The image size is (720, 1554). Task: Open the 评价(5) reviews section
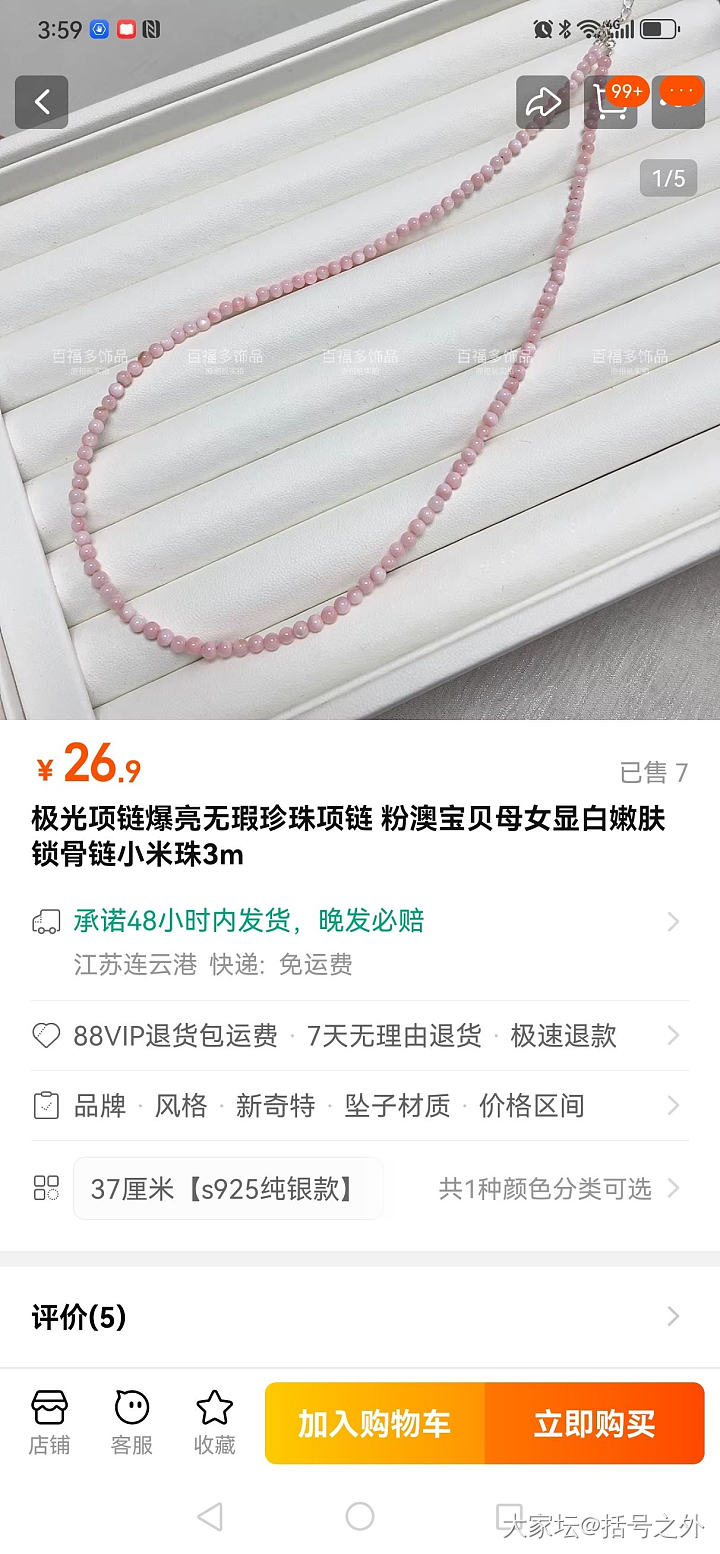pos(360,1317)
